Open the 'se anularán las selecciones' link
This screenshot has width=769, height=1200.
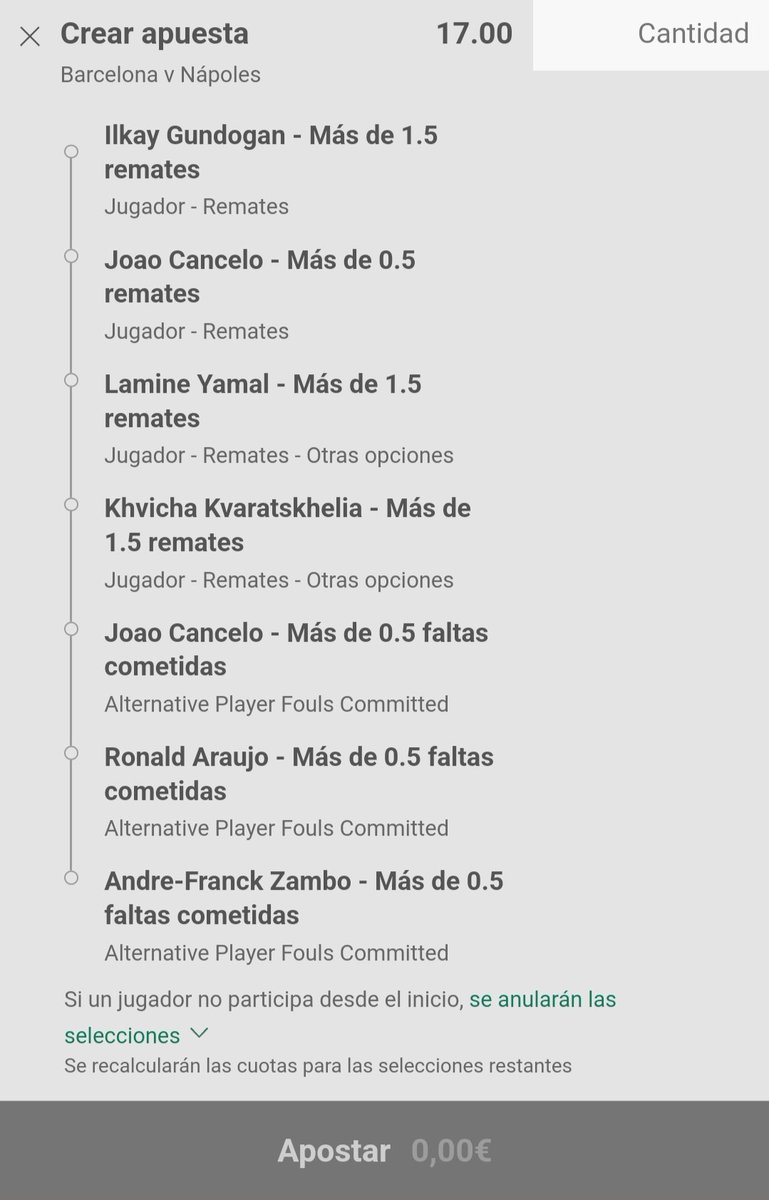click(x=542, y=999)
